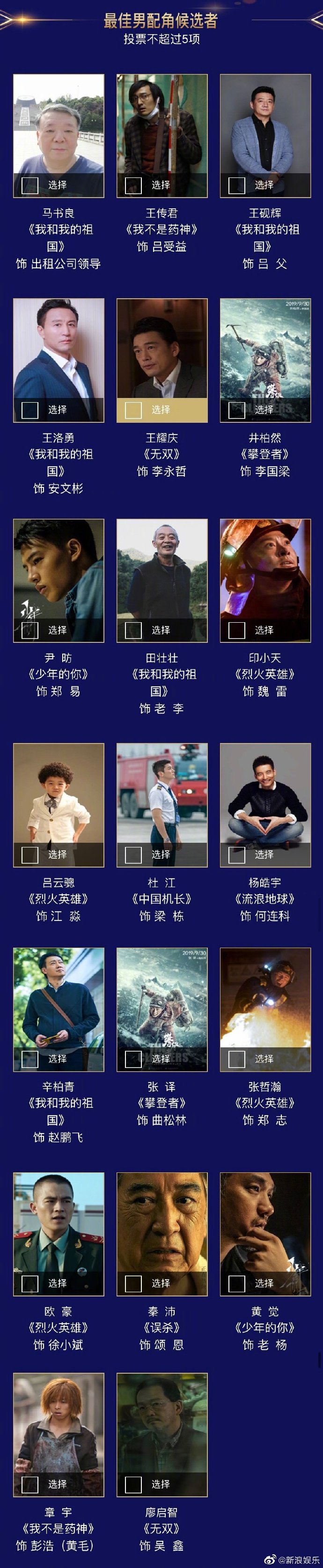323x1568 pixels.
Task: Toggle the highlighted 王耀庆 selection box
Action: (133, 410)
